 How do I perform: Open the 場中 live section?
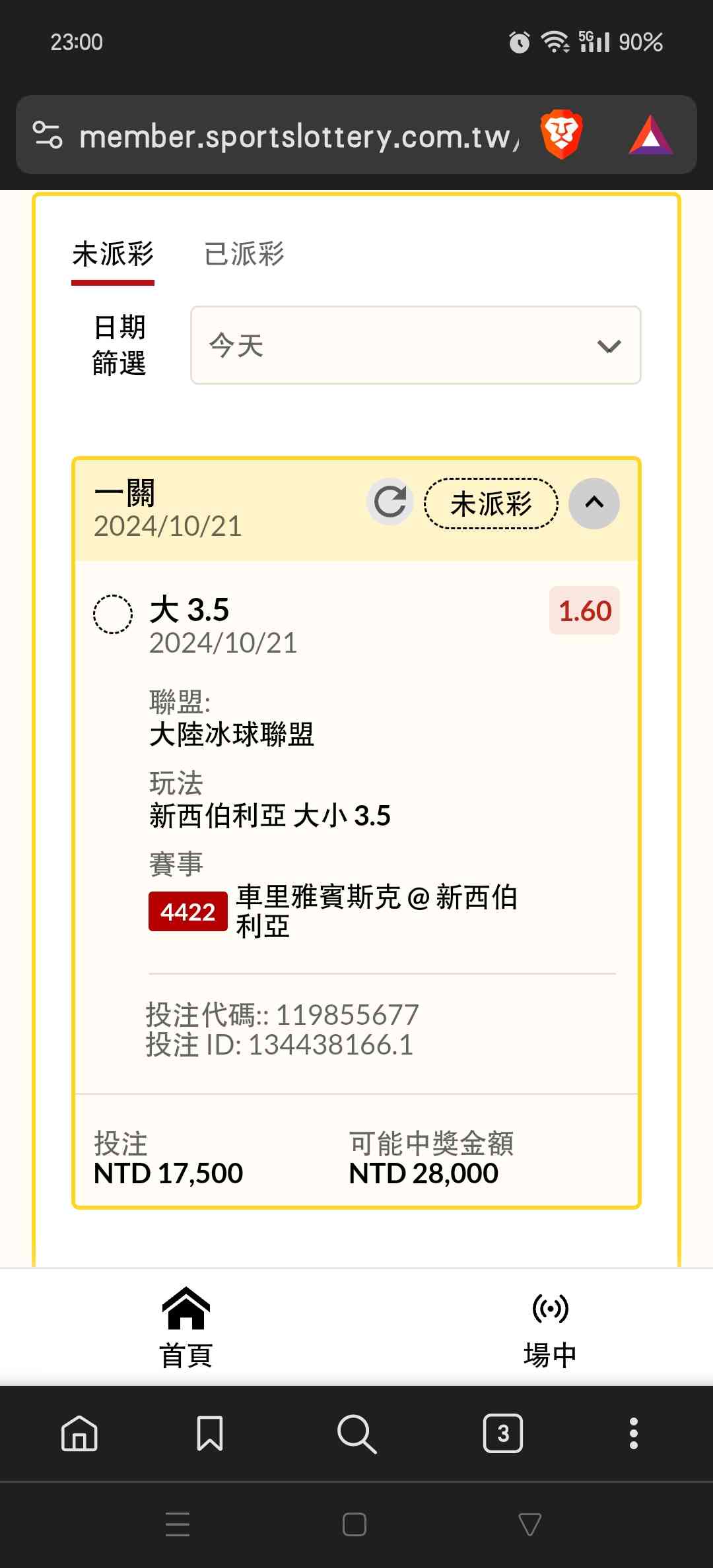[x=550, y=1327]
